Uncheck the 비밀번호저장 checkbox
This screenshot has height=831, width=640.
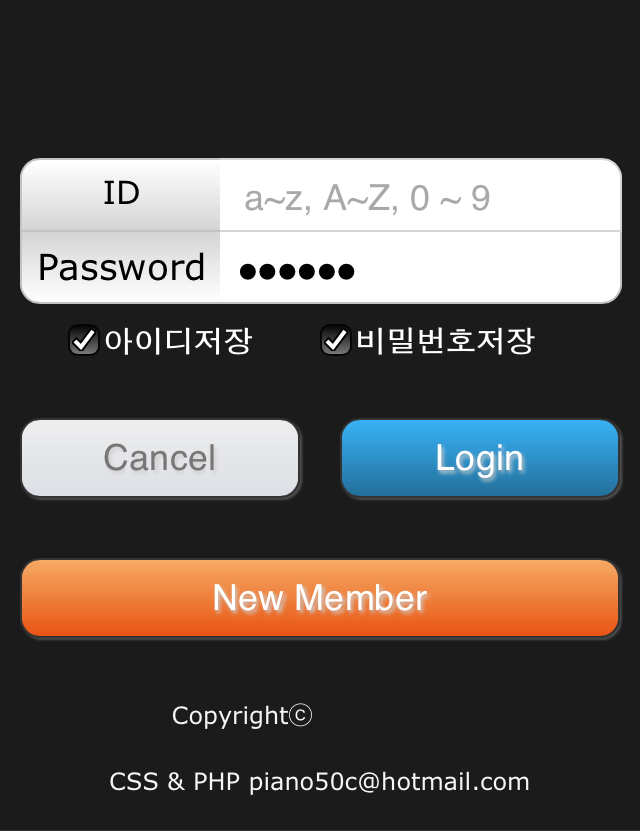(335, 341)
